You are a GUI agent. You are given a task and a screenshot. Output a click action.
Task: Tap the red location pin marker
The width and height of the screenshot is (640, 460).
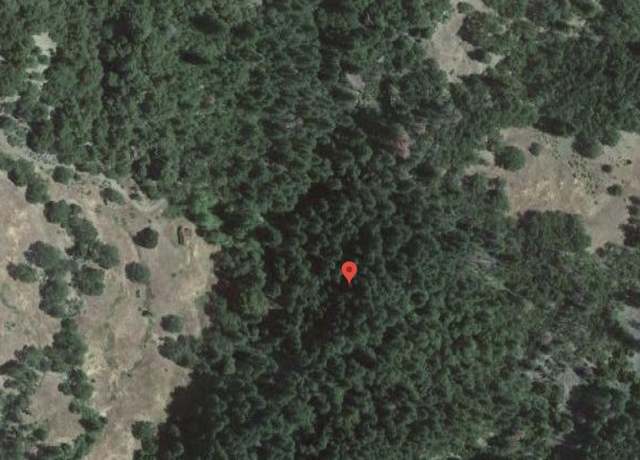click(x=348, y=271)
